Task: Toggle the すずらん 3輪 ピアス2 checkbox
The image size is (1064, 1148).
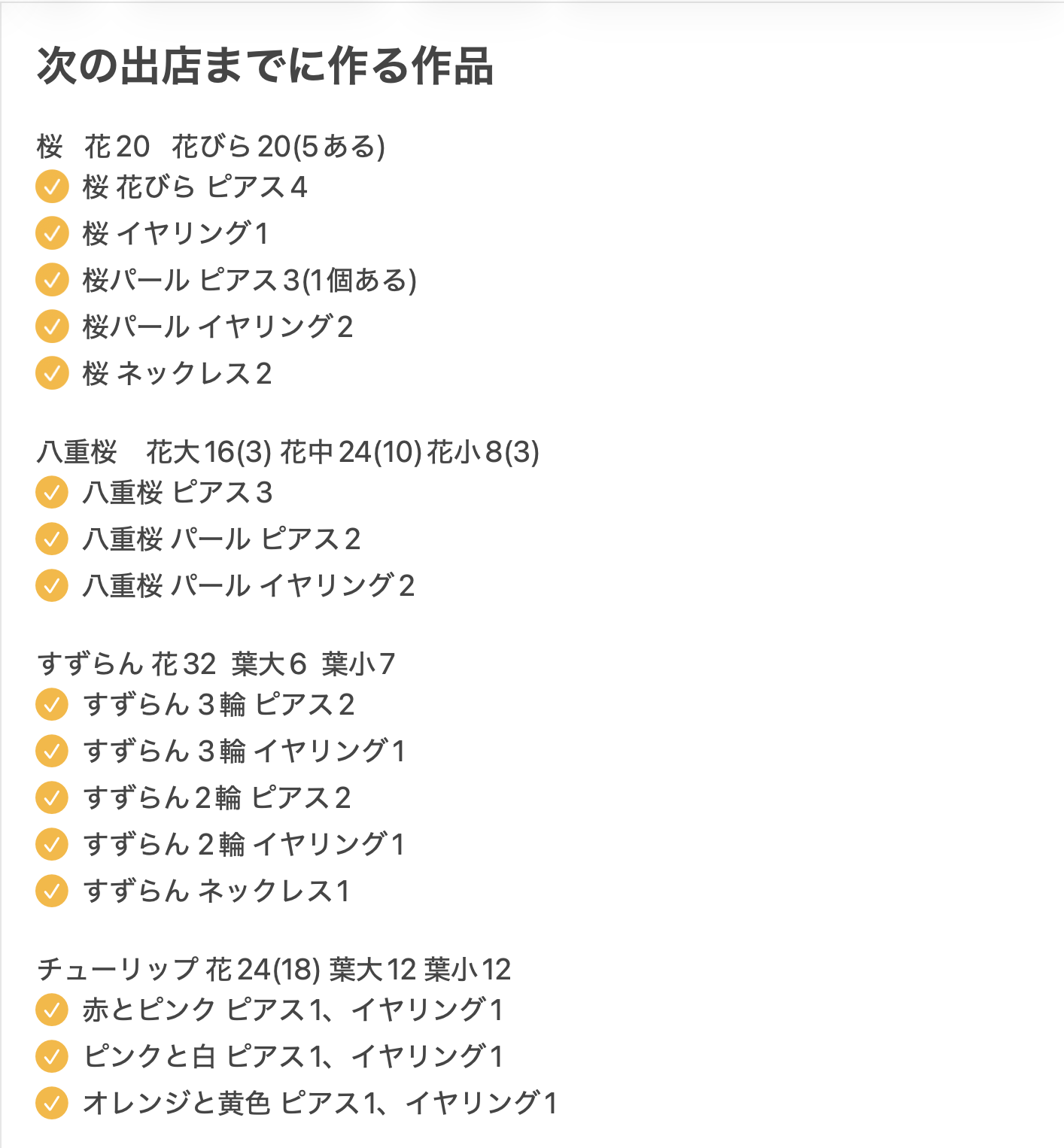Action: click(50, 706)
